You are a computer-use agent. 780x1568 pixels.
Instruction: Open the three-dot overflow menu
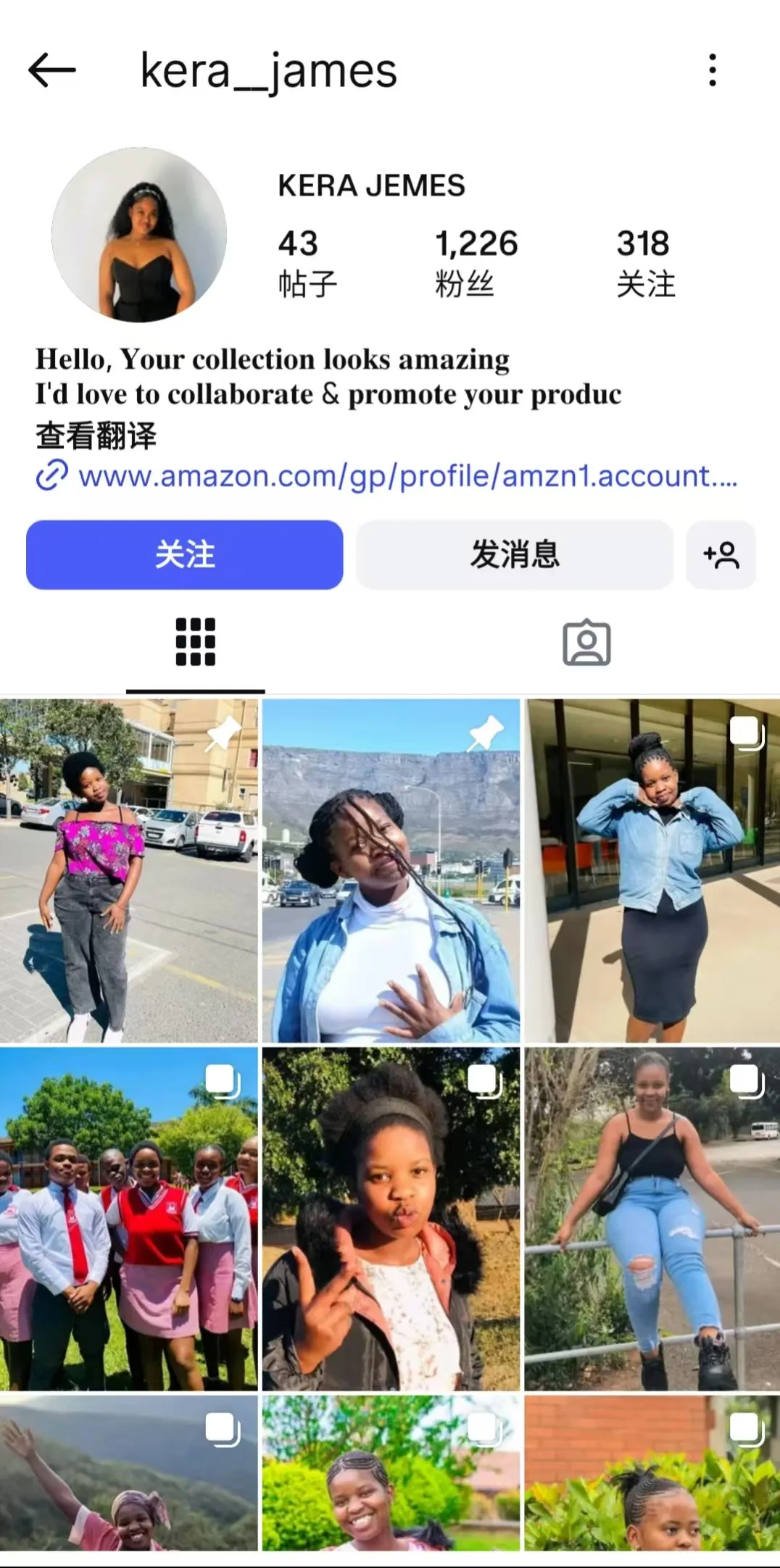(x=713, y=70)
